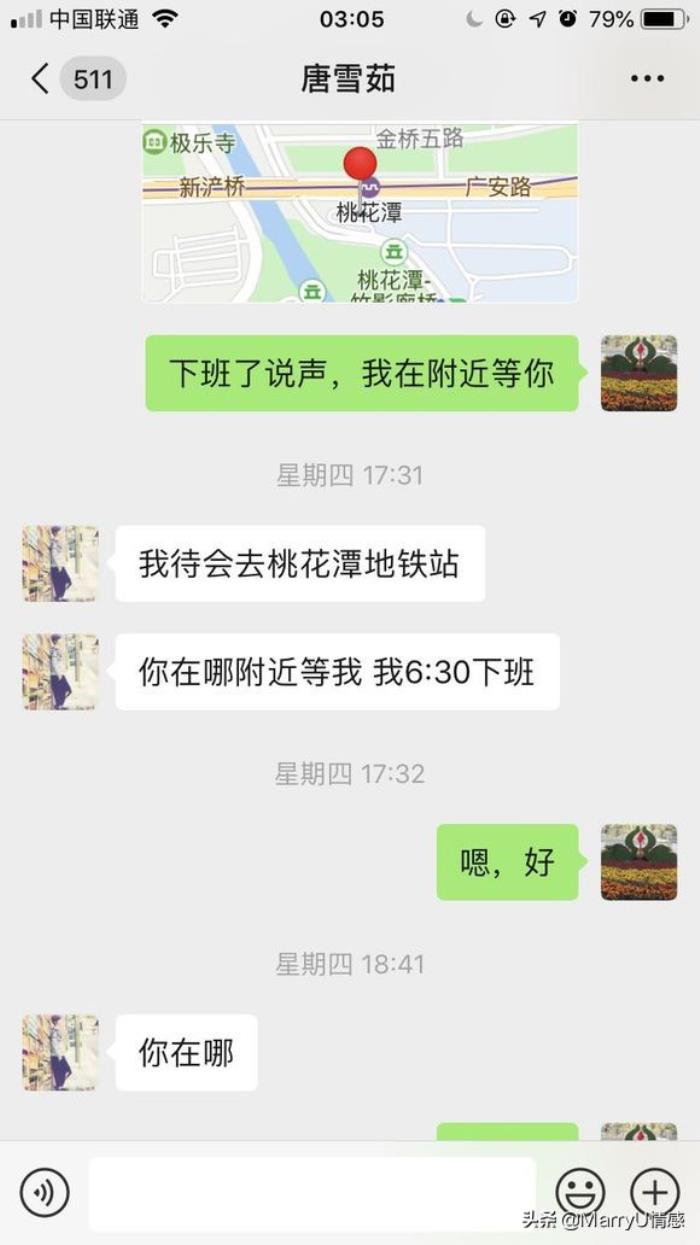The height and width of the screenshot is (1245, 700).
Task: Open the chat info overflow menu
Action: click(x=647, y=79)
